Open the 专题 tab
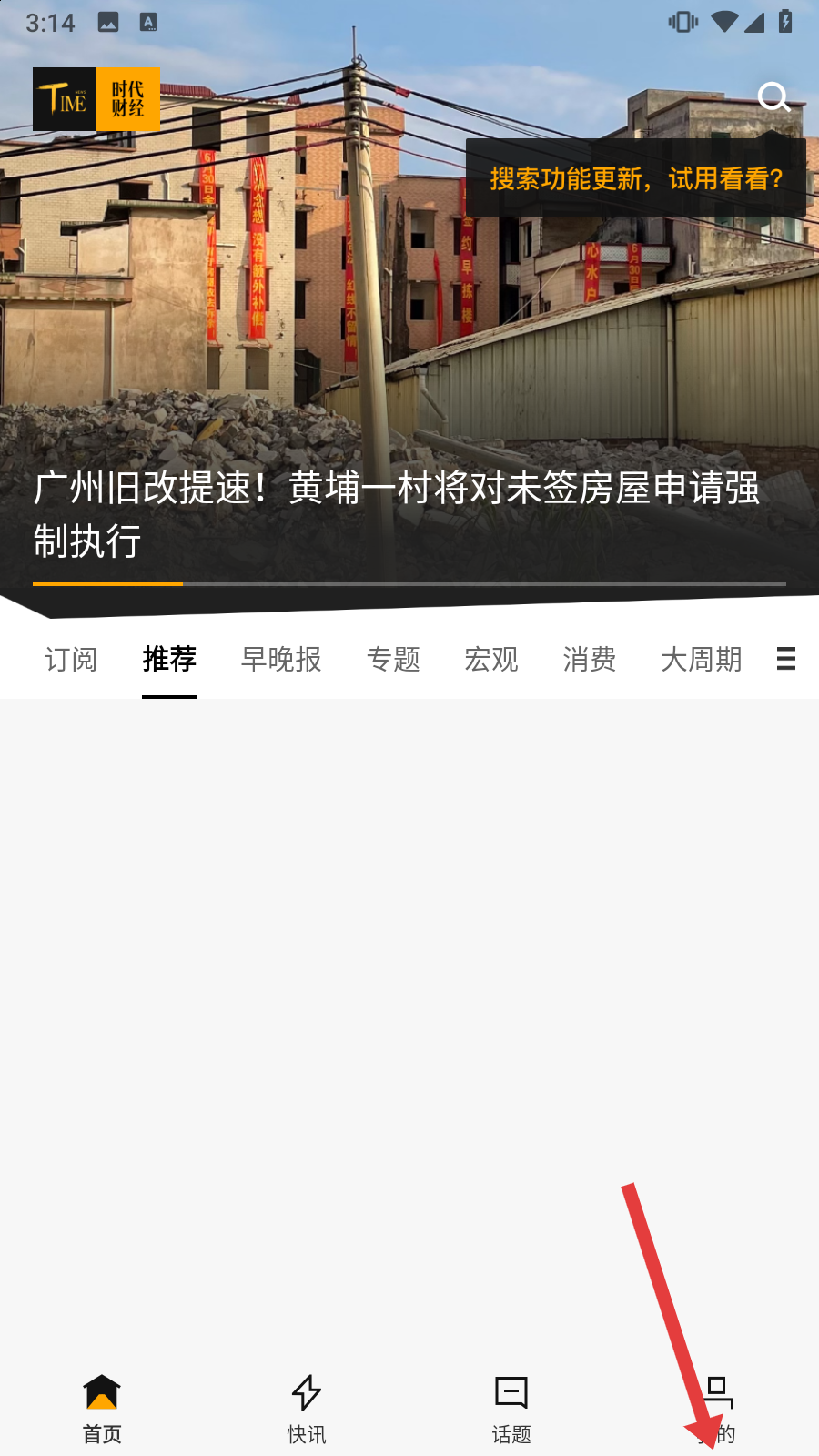Viewport: 819px width, 1456px height. (393, 659)
